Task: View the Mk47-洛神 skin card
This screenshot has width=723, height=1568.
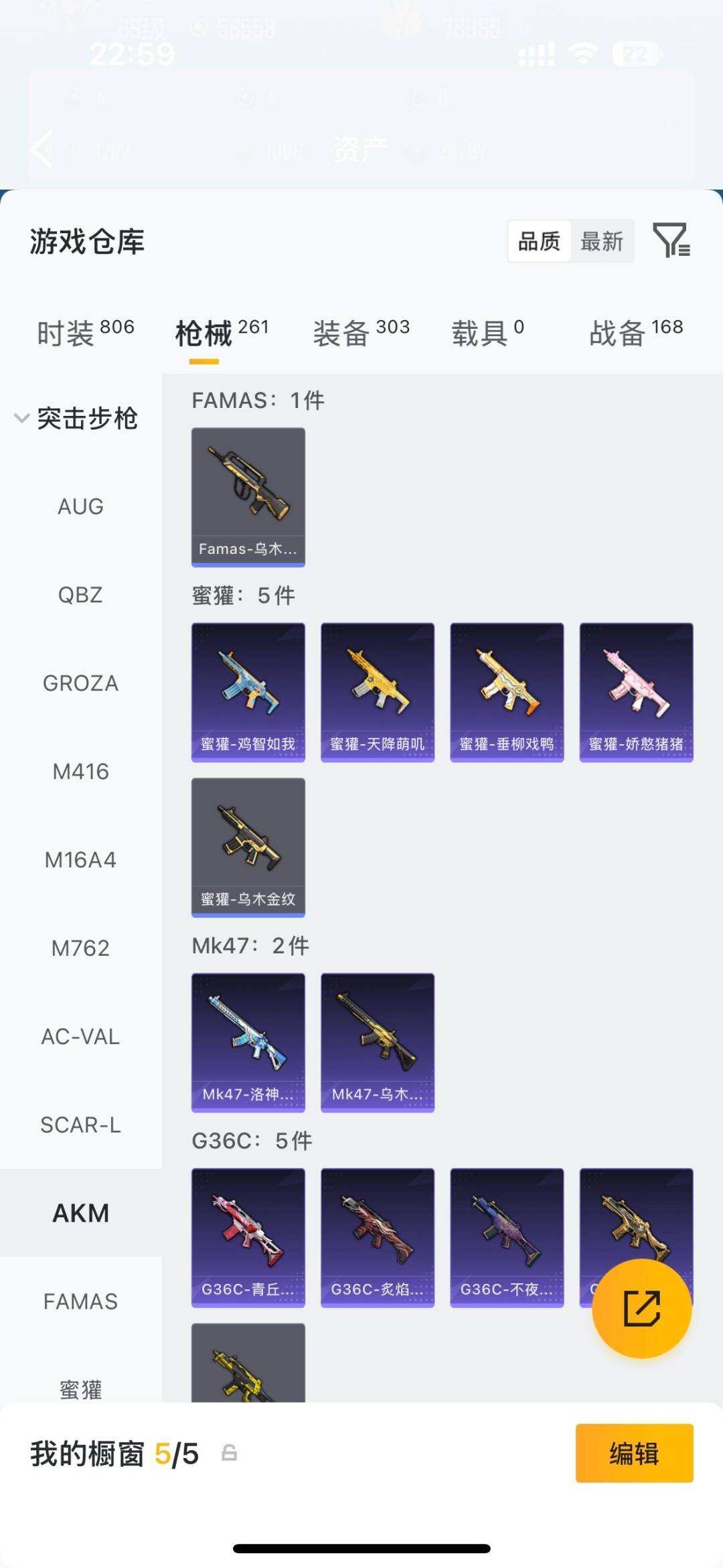Action: (x=248, y=1043)
